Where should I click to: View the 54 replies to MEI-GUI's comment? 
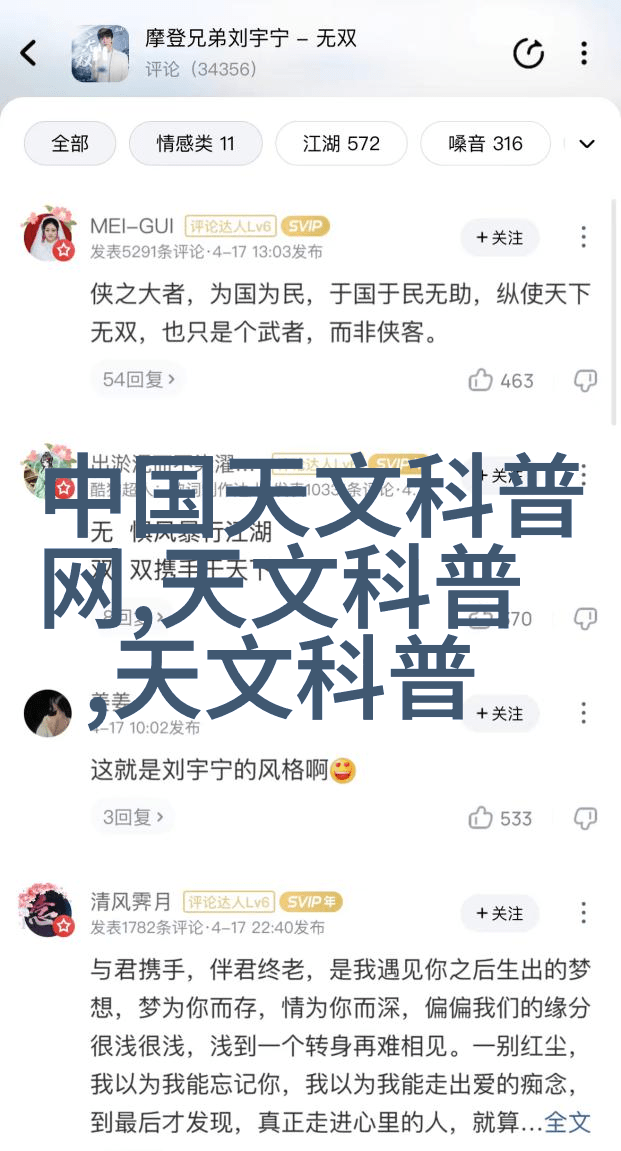pos(139,379)
